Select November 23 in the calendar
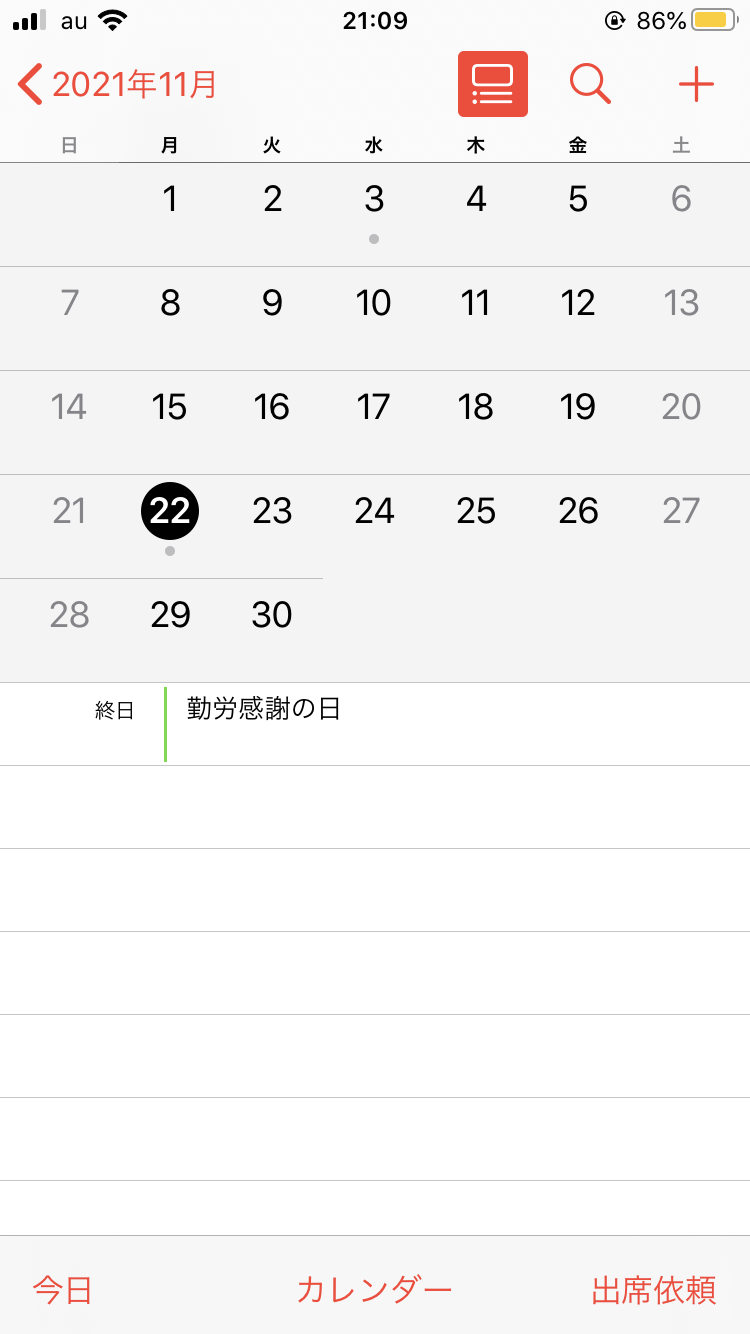The width and height of the screenshot is (750, 1334). [272, 511]
